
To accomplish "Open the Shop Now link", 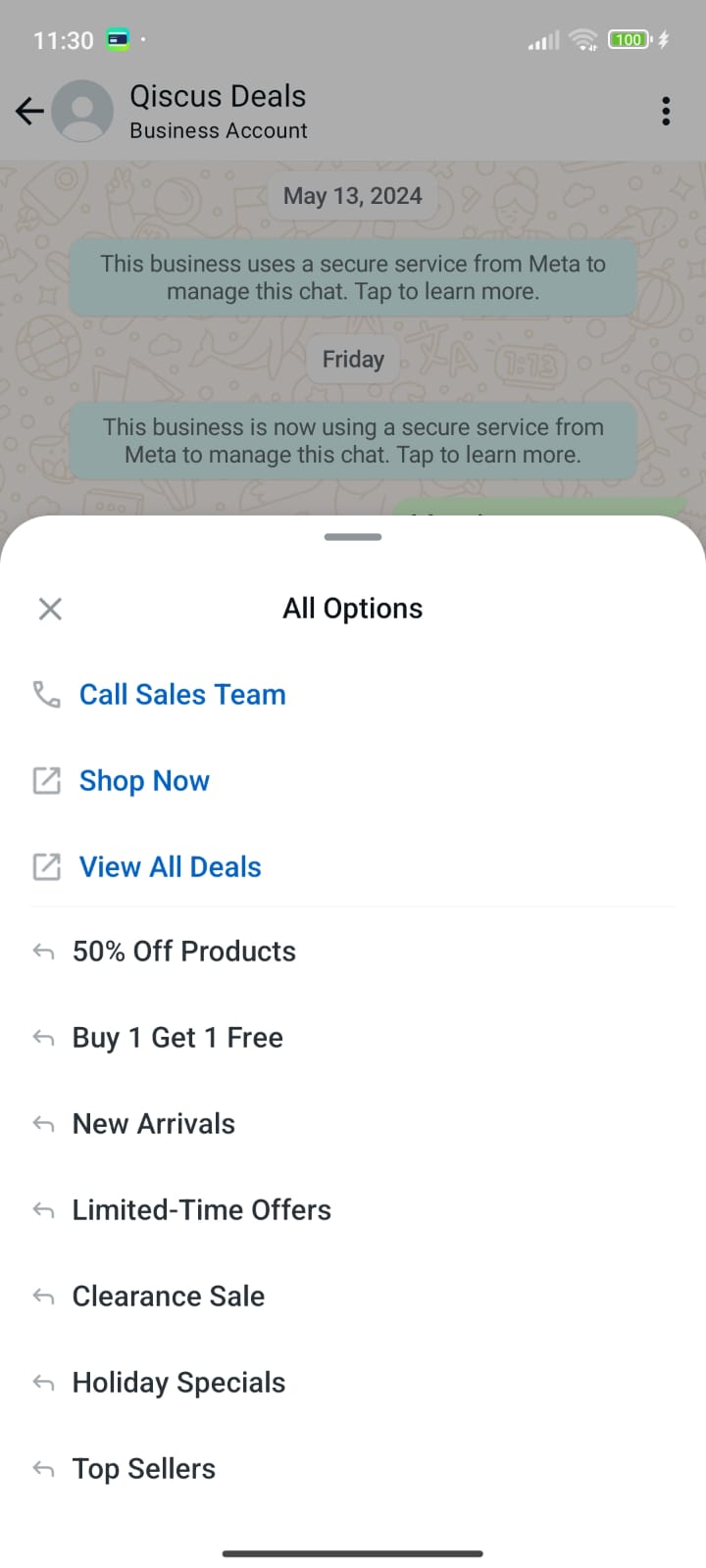I will point(353,781).
